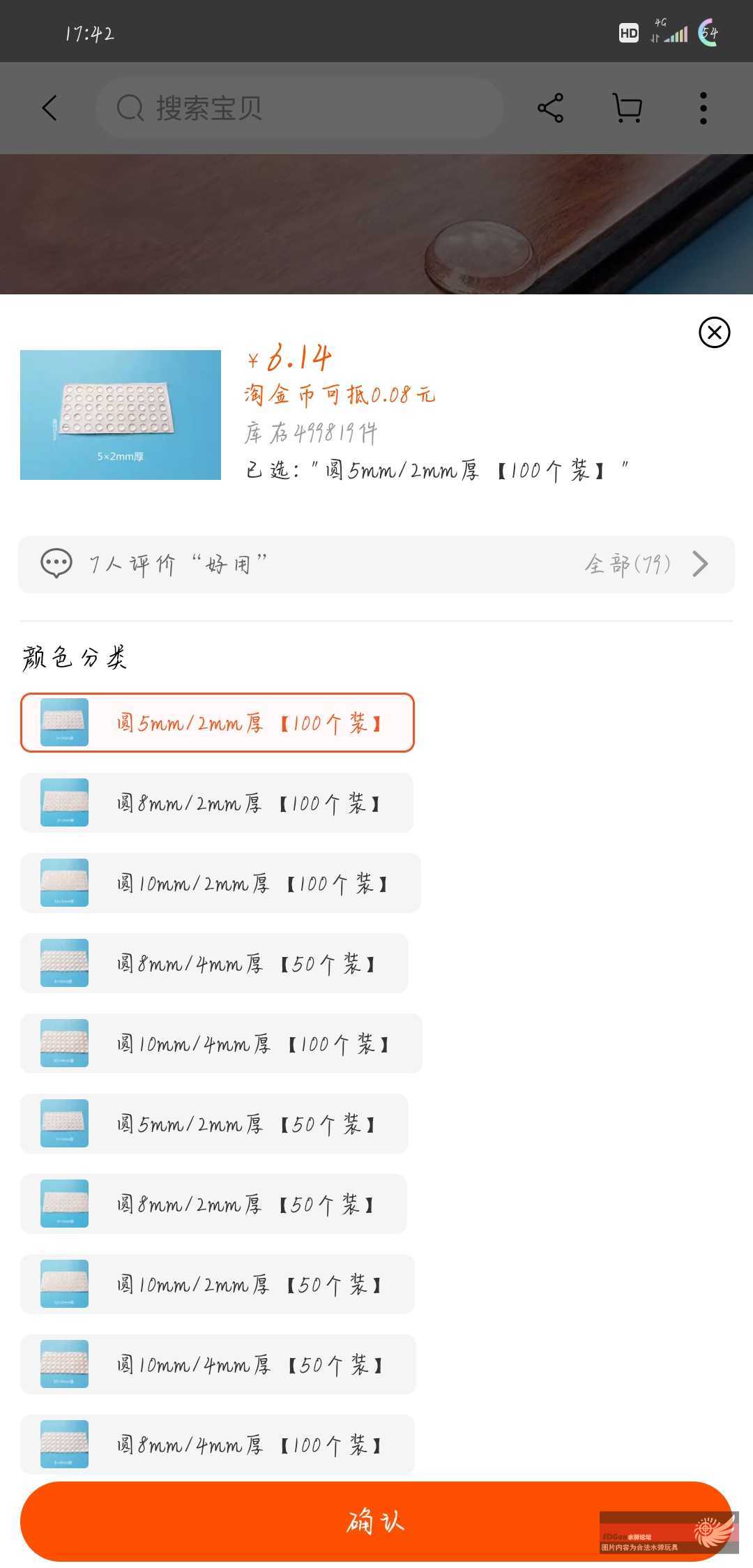Viewport: 753px width, 1568px height.
Task: Go back with the top-left arrow
Action: click(x=50, y=108)
